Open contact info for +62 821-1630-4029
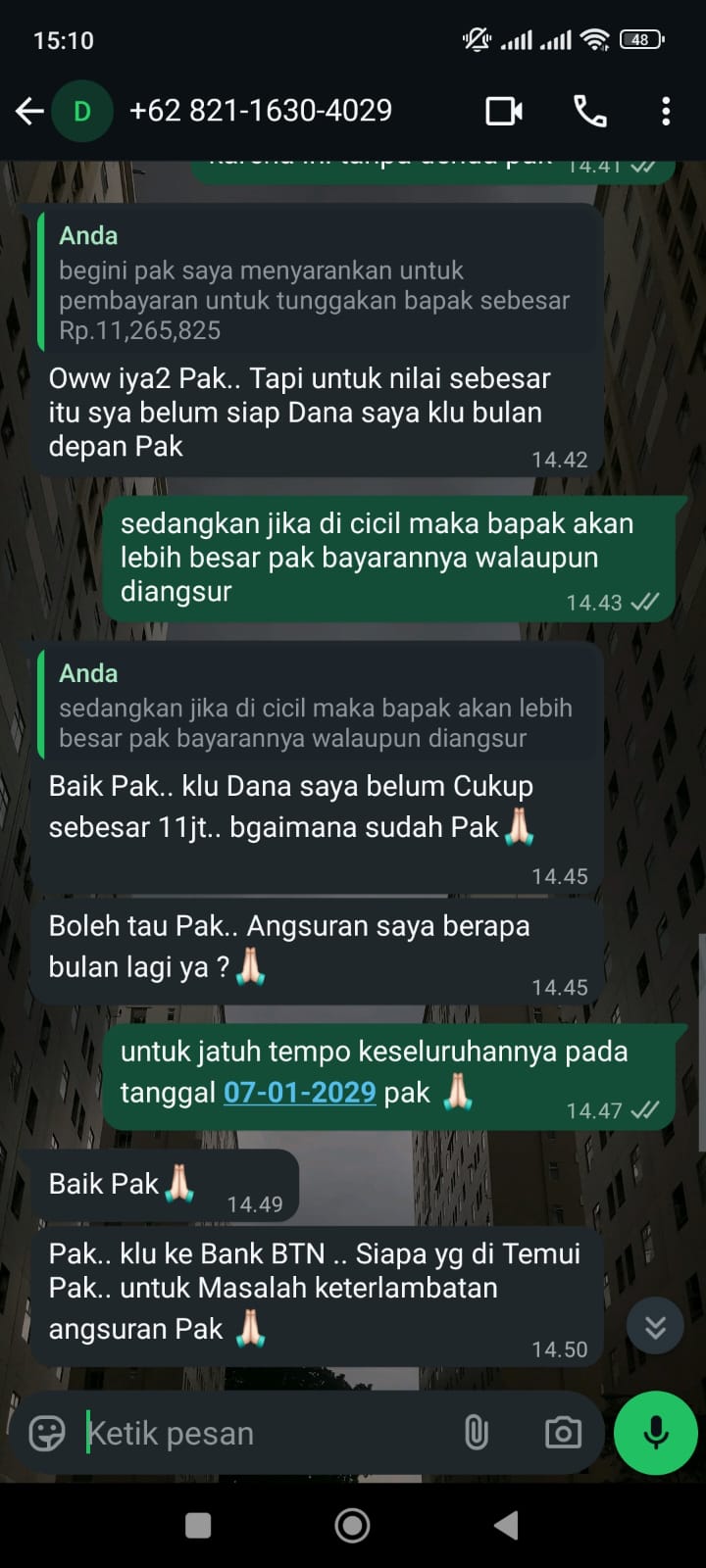Image resolution: width=706 pixels, height=1568 pixels. click(260, 111)
